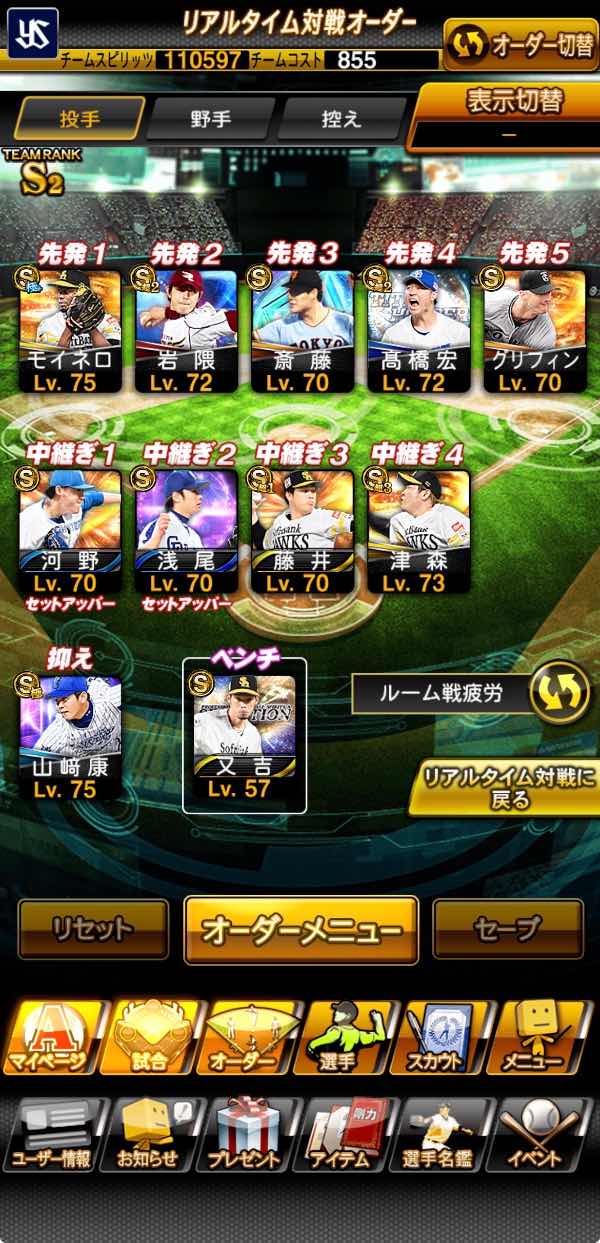Screen dimensions: 600x1243
Task: Select starter card モイネロ
Action: [70, 330]
